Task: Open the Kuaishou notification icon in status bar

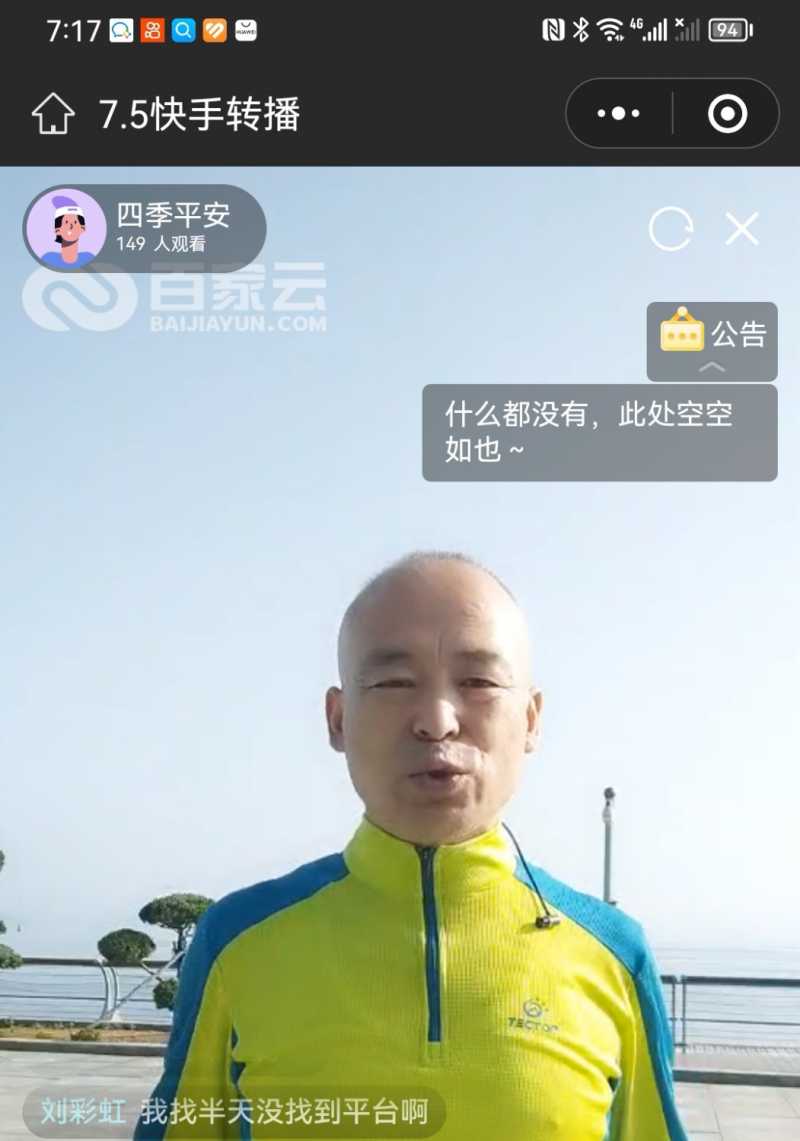Action: [152, 30]
